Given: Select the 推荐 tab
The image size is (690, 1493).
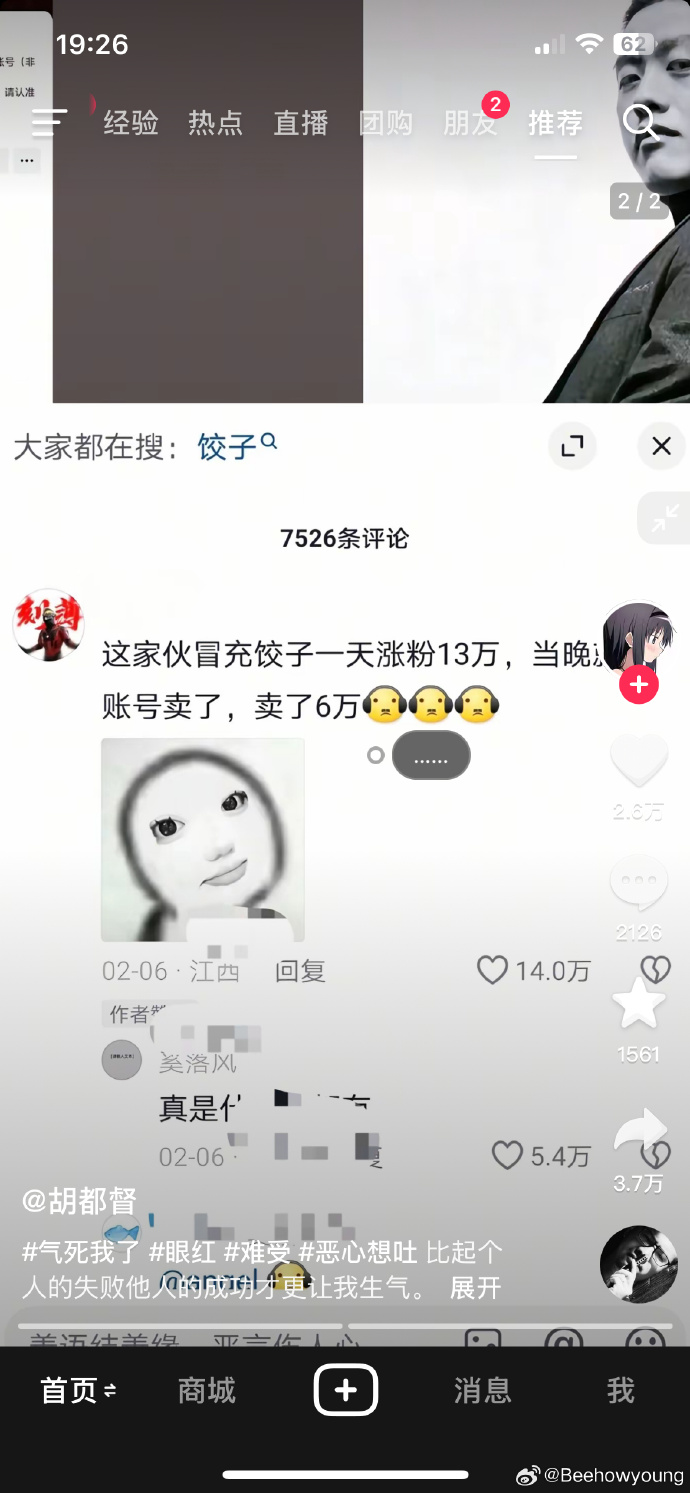Looking at the screenshot, I should (555, 123).
